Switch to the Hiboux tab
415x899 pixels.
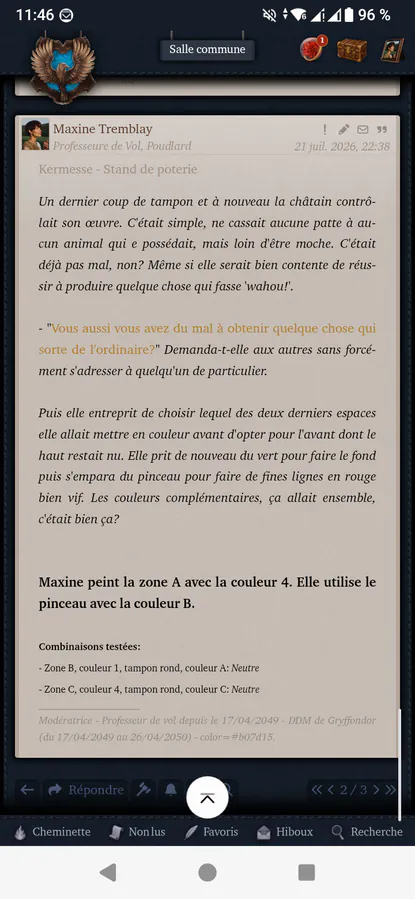(x=285, y=832)
